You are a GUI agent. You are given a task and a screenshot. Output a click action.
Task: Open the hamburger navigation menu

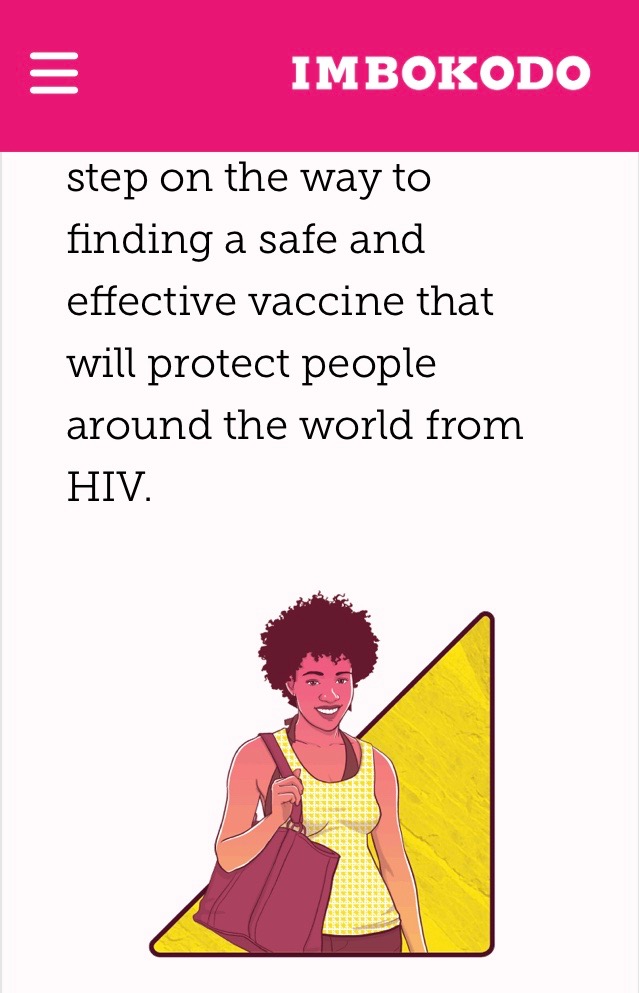click(54, 73)
